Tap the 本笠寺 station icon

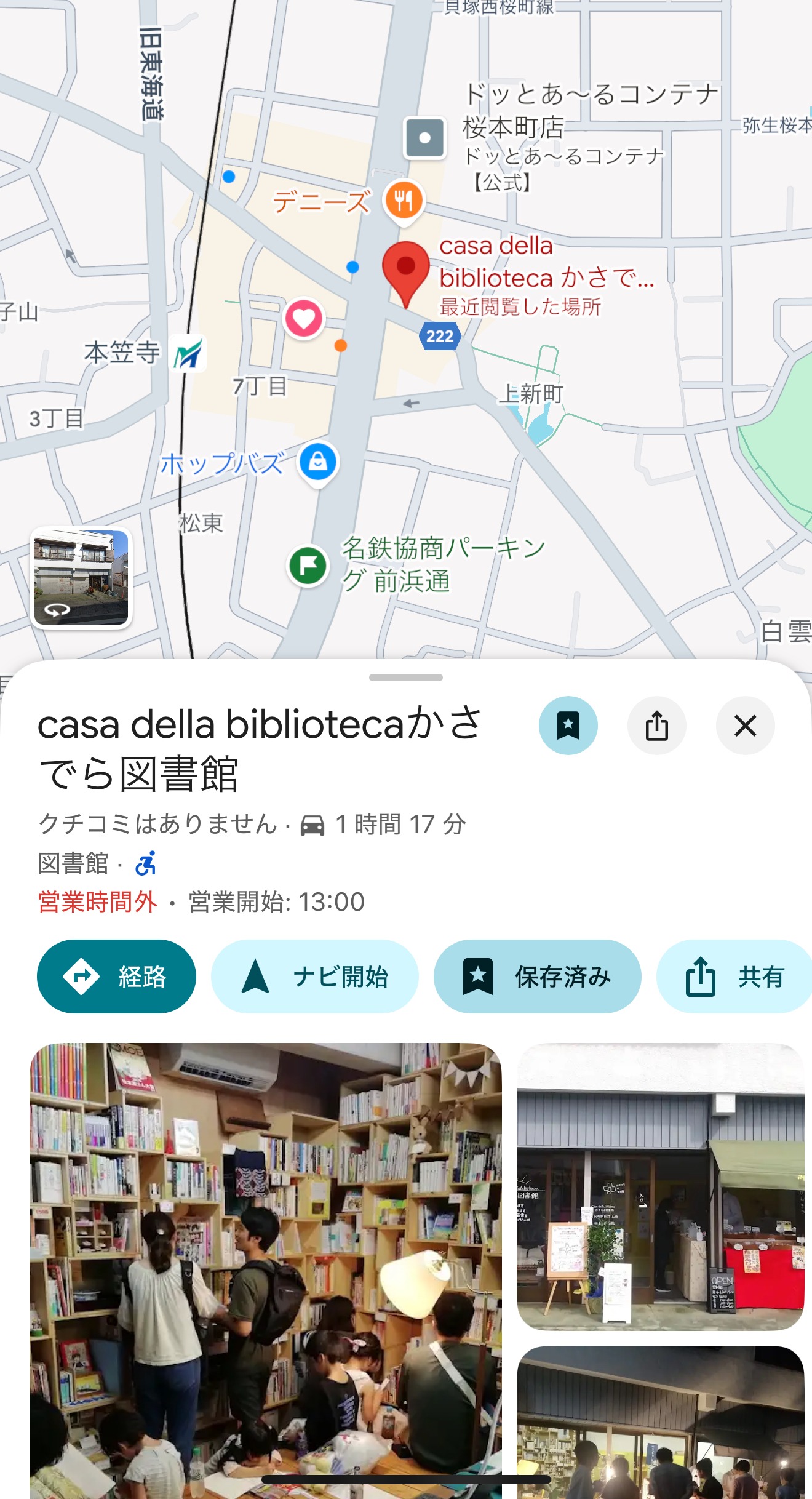[188, 353]
